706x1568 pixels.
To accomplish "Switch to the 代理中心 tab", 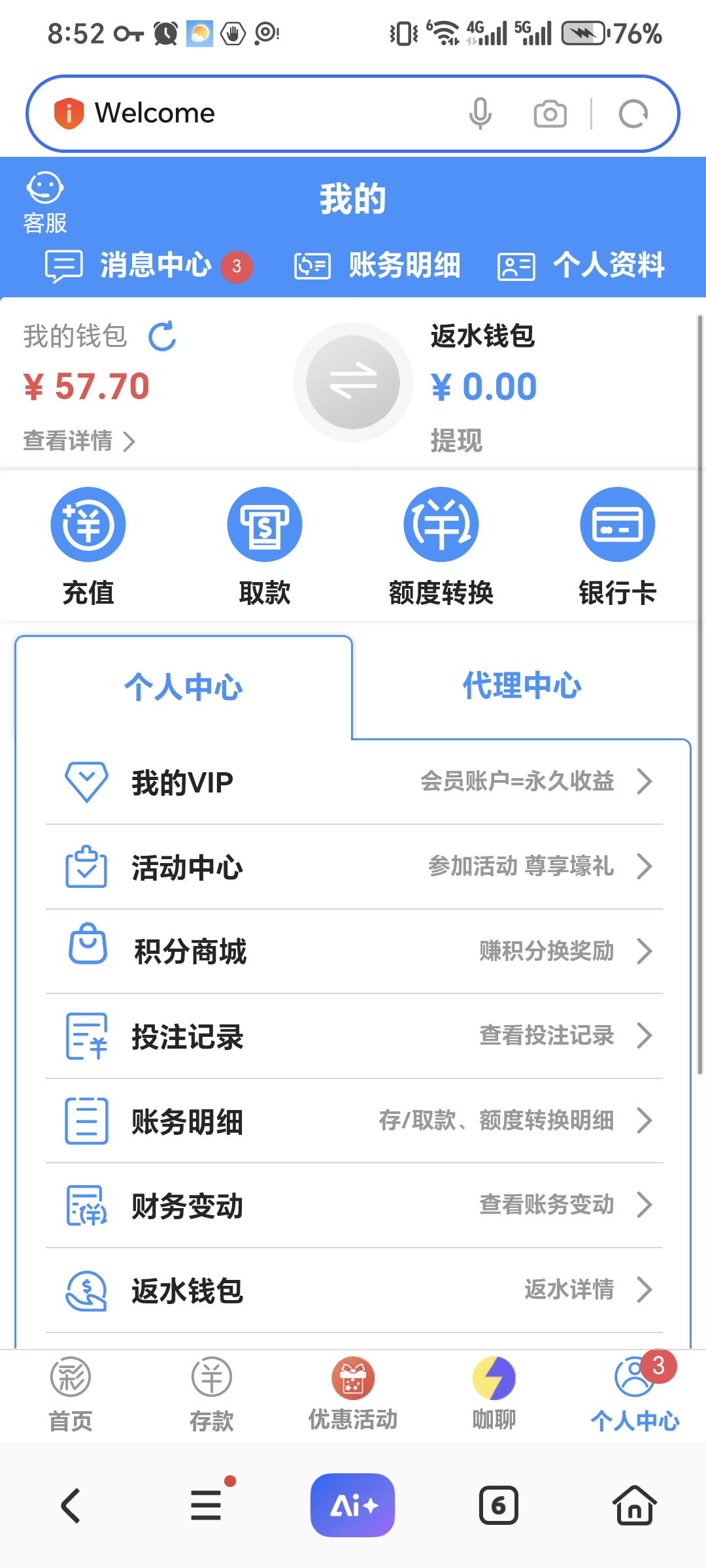I will 522,686.
